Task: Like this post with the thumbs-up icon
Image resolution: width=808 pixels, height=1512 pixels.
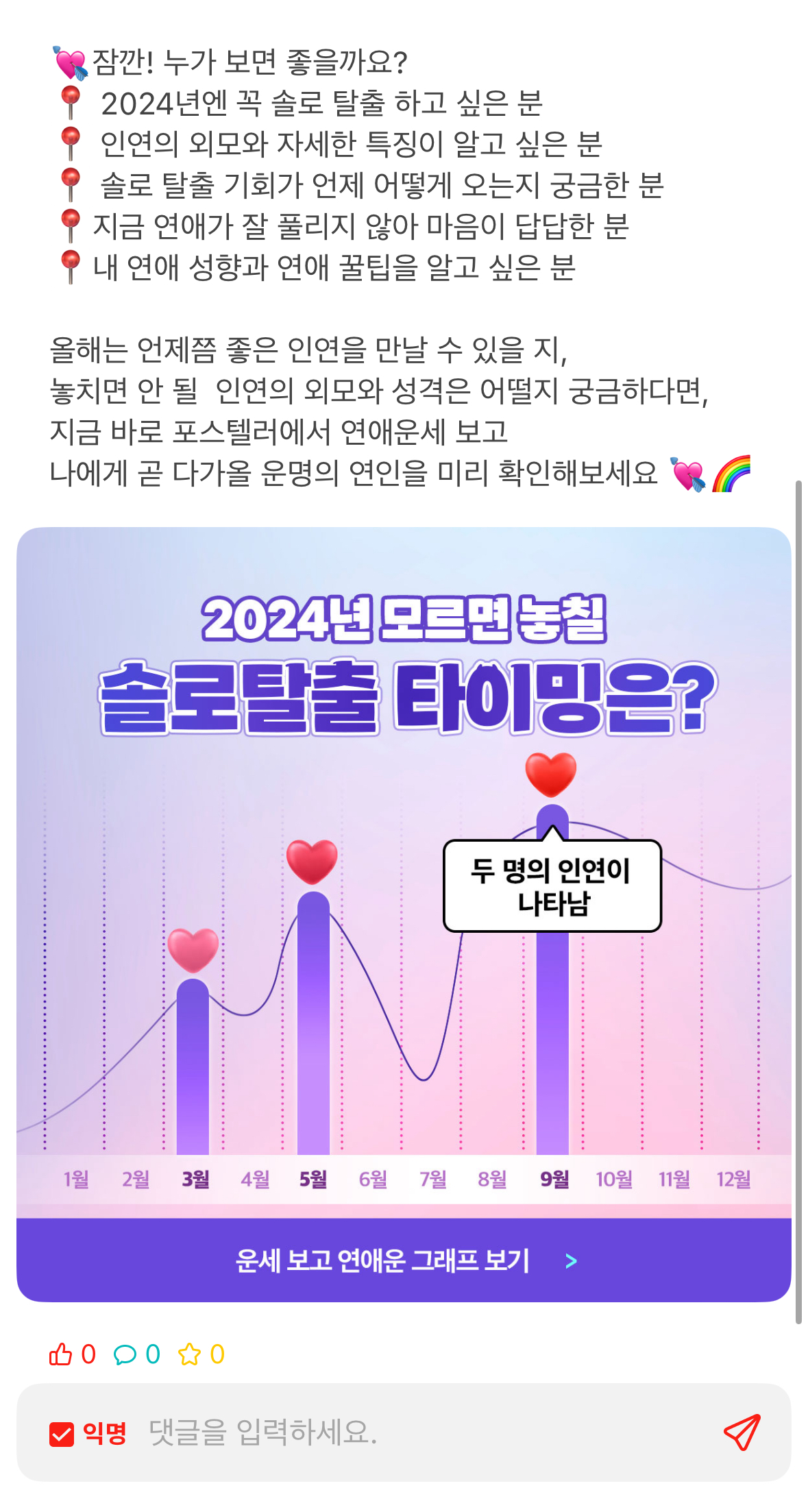Action: [61, 1354]
